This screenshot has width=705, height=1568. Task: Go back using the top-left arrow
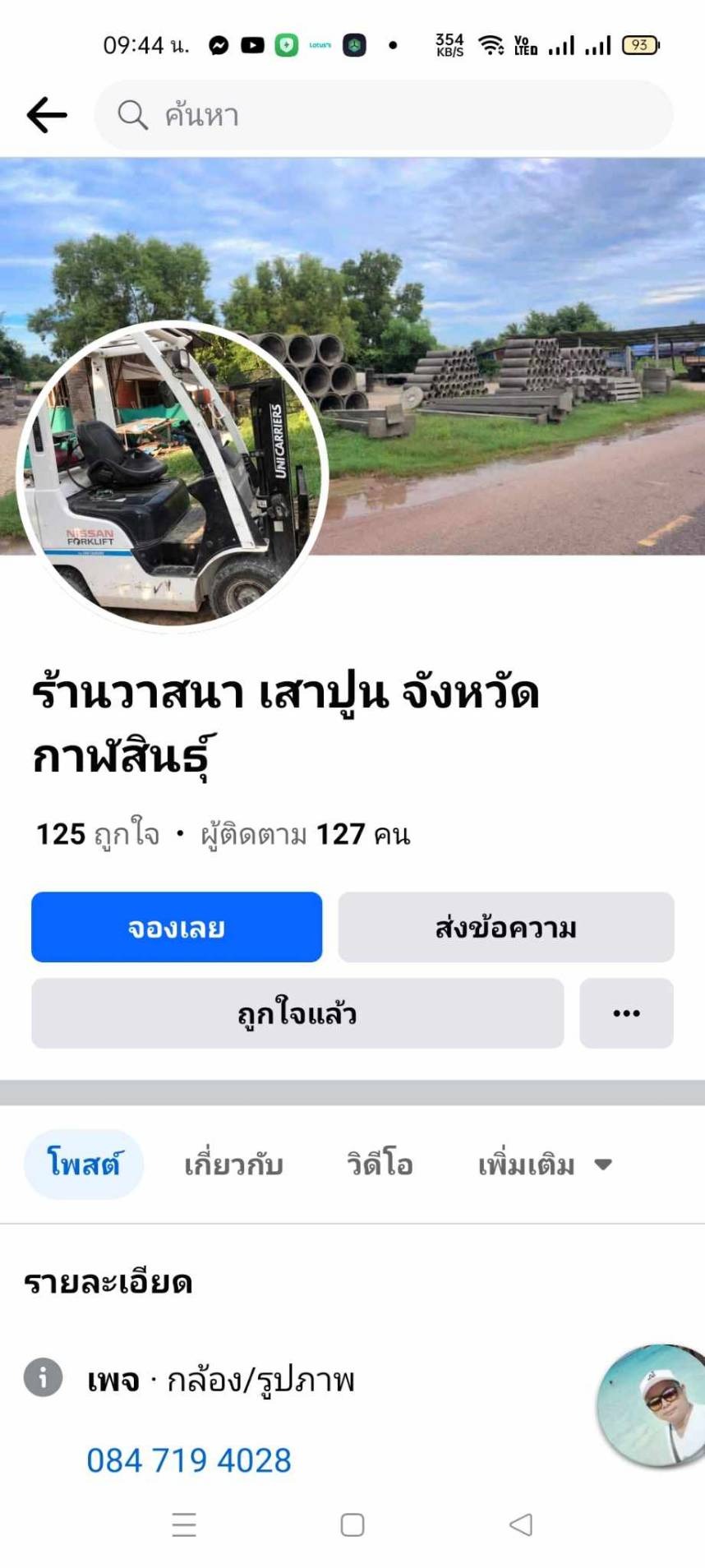point(47,115)
